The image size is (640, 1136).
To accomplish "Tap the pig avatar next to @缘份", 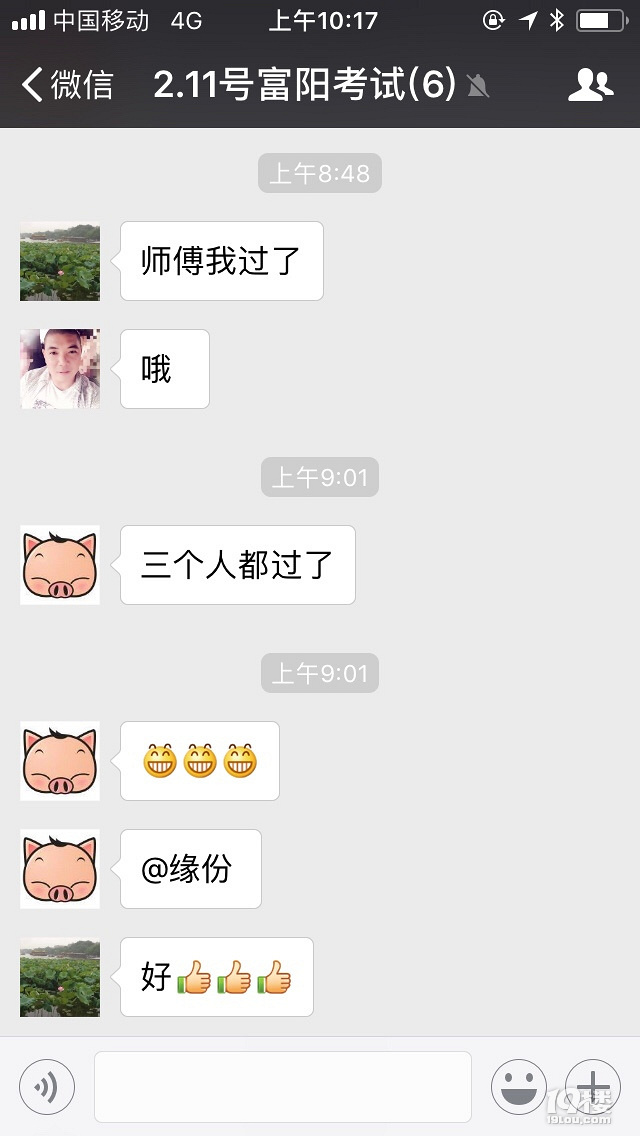I will coord(60,869).
